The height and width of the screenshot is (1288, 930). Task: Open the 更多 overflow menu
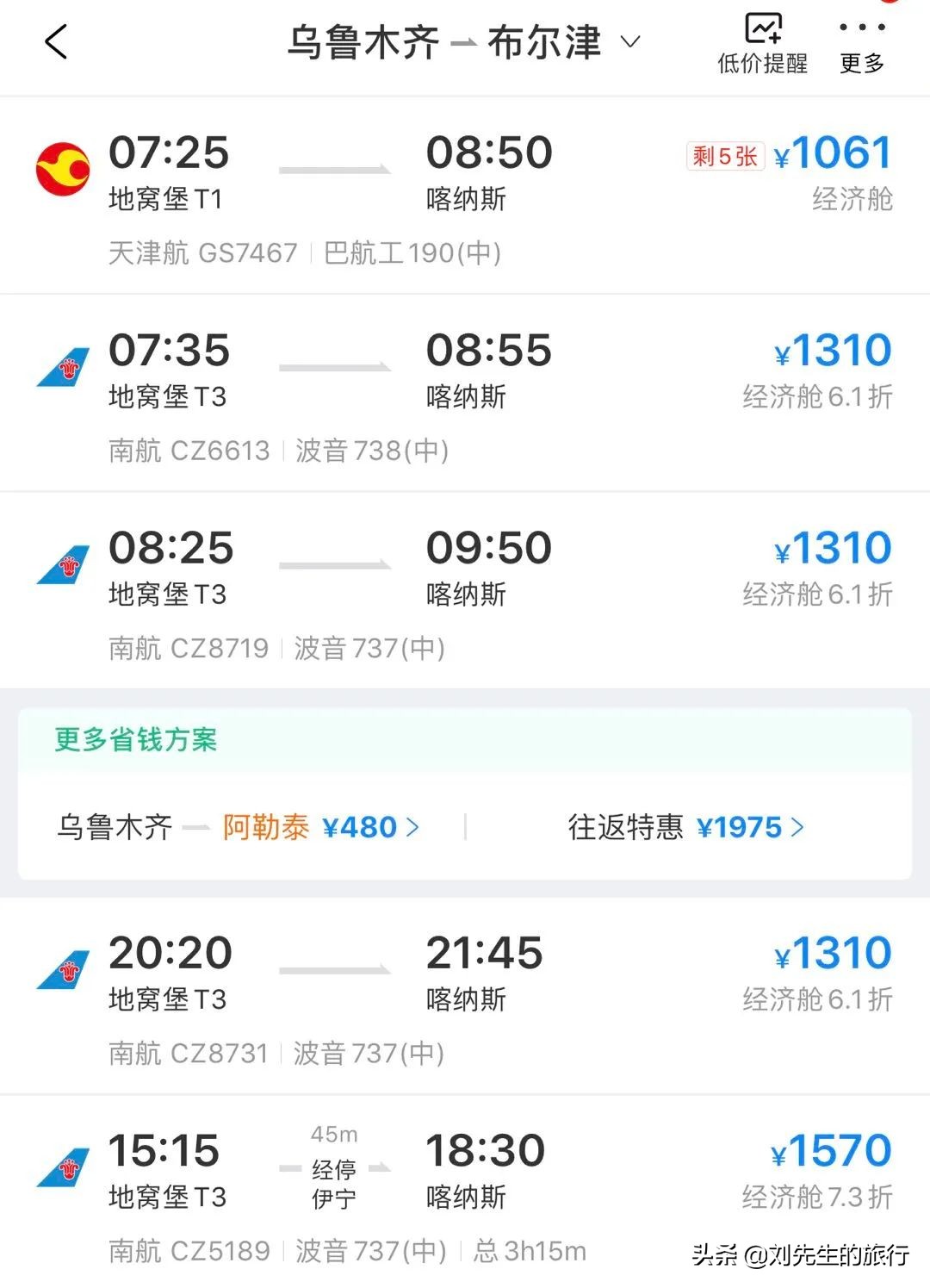point(862,45)
